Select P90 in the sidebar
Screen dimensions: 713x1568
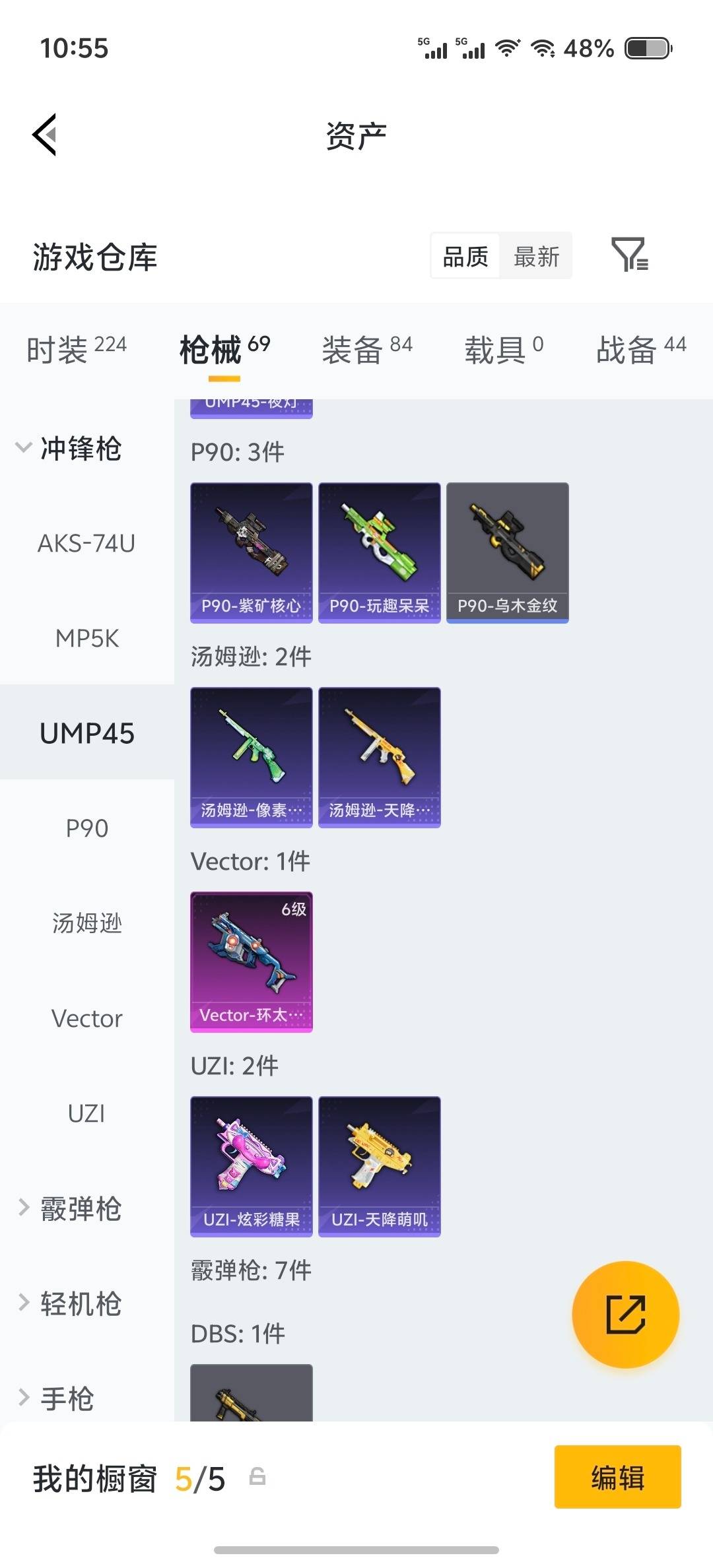coord(86,828)
